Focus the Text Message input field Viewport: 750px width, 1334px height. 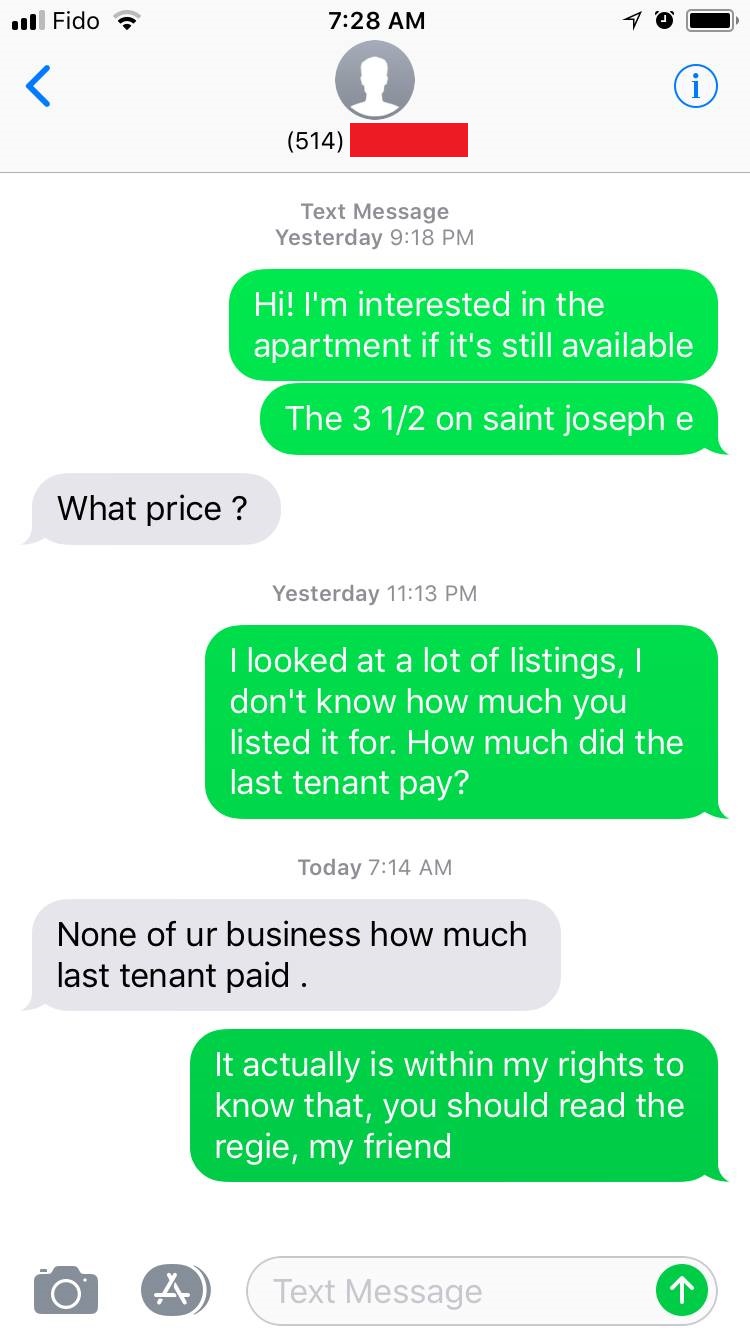450,1291
